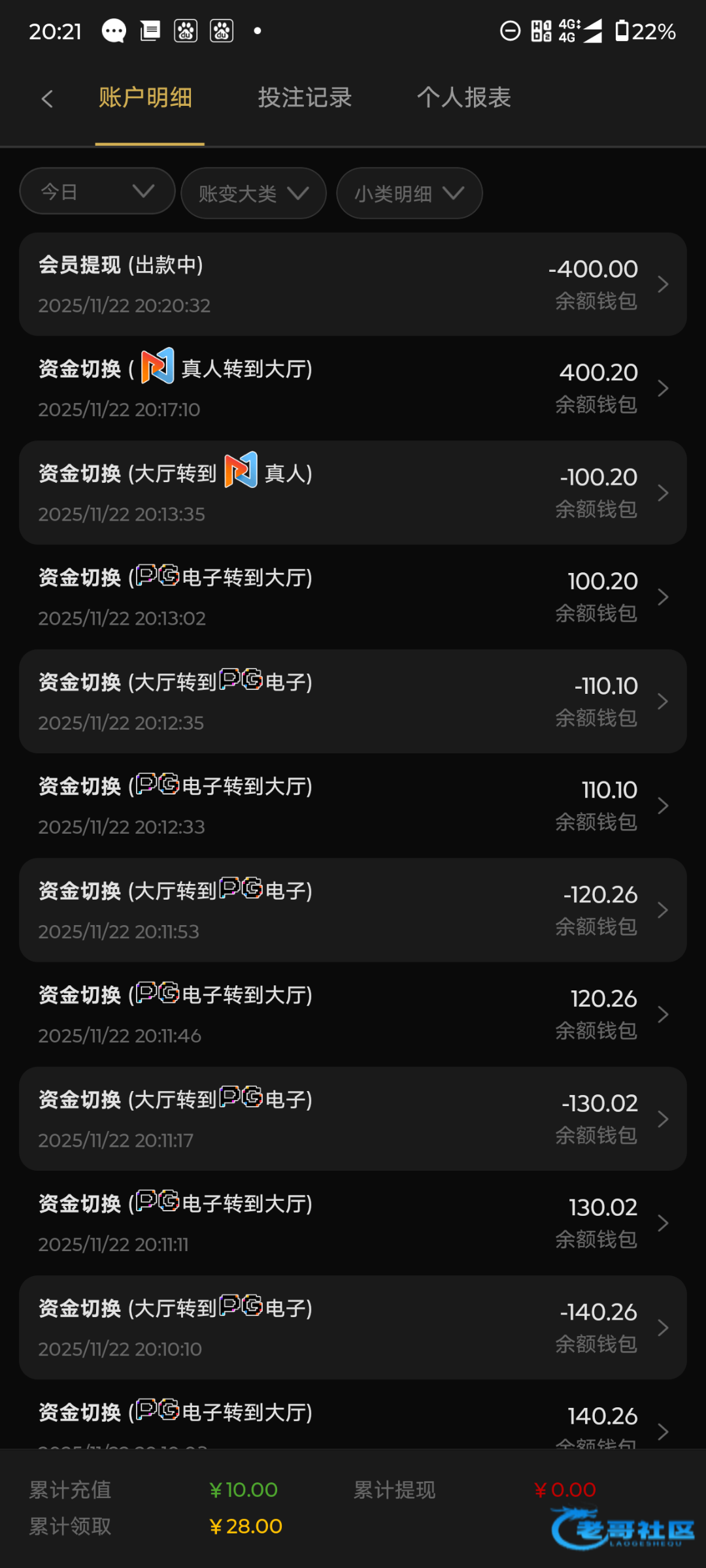Open the 120.26 transfer at 20:11:46
Viewport: 706px width, 1568px height.
352,1014
